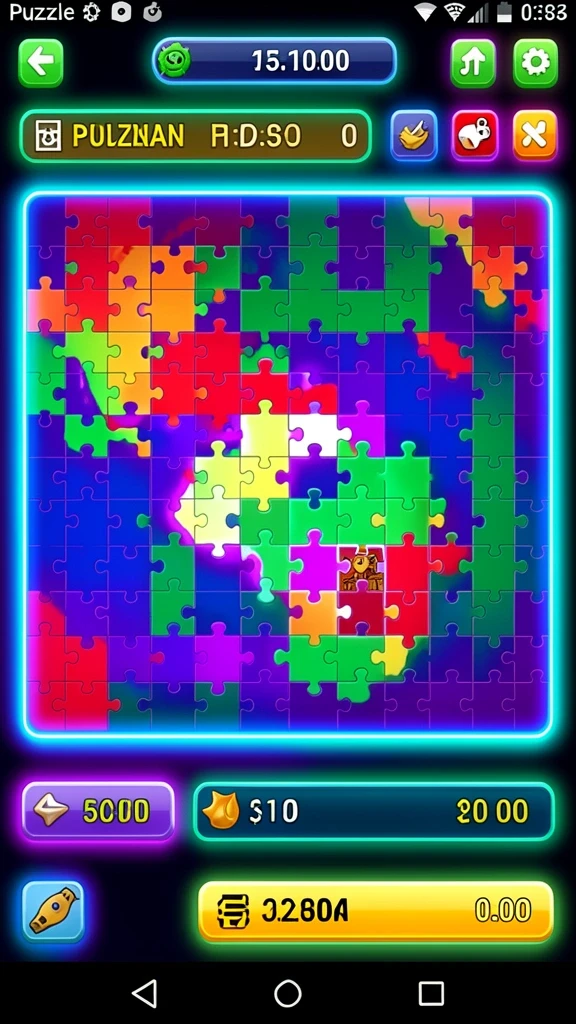Viewport: 576px width, 1024px height.
Task: Open the green gear settings button
Action: click(536, 63)
